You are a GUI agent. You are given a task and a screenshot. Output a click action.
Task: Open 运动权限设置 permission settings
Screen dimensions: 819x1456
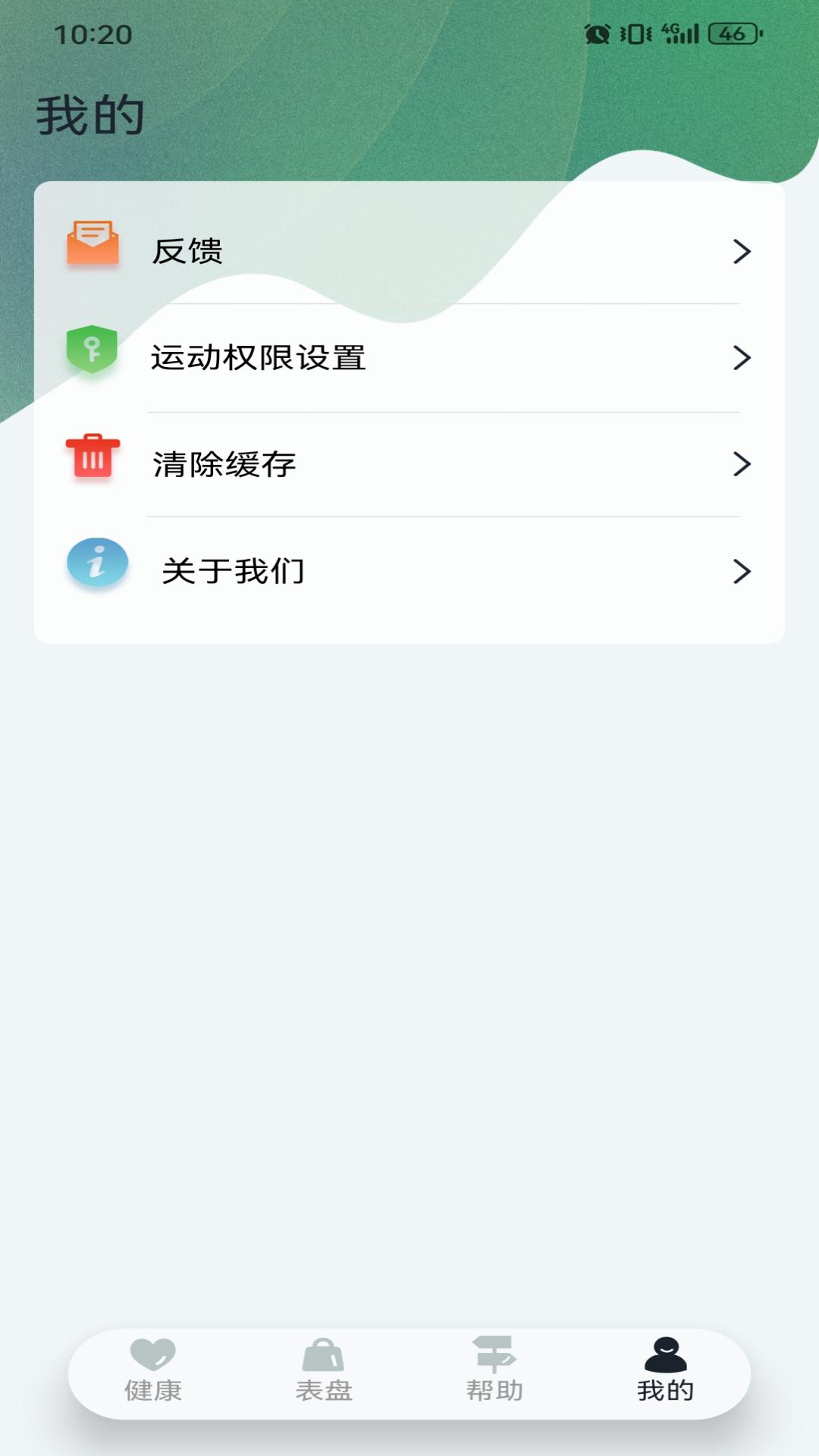(x=409, y=357)
